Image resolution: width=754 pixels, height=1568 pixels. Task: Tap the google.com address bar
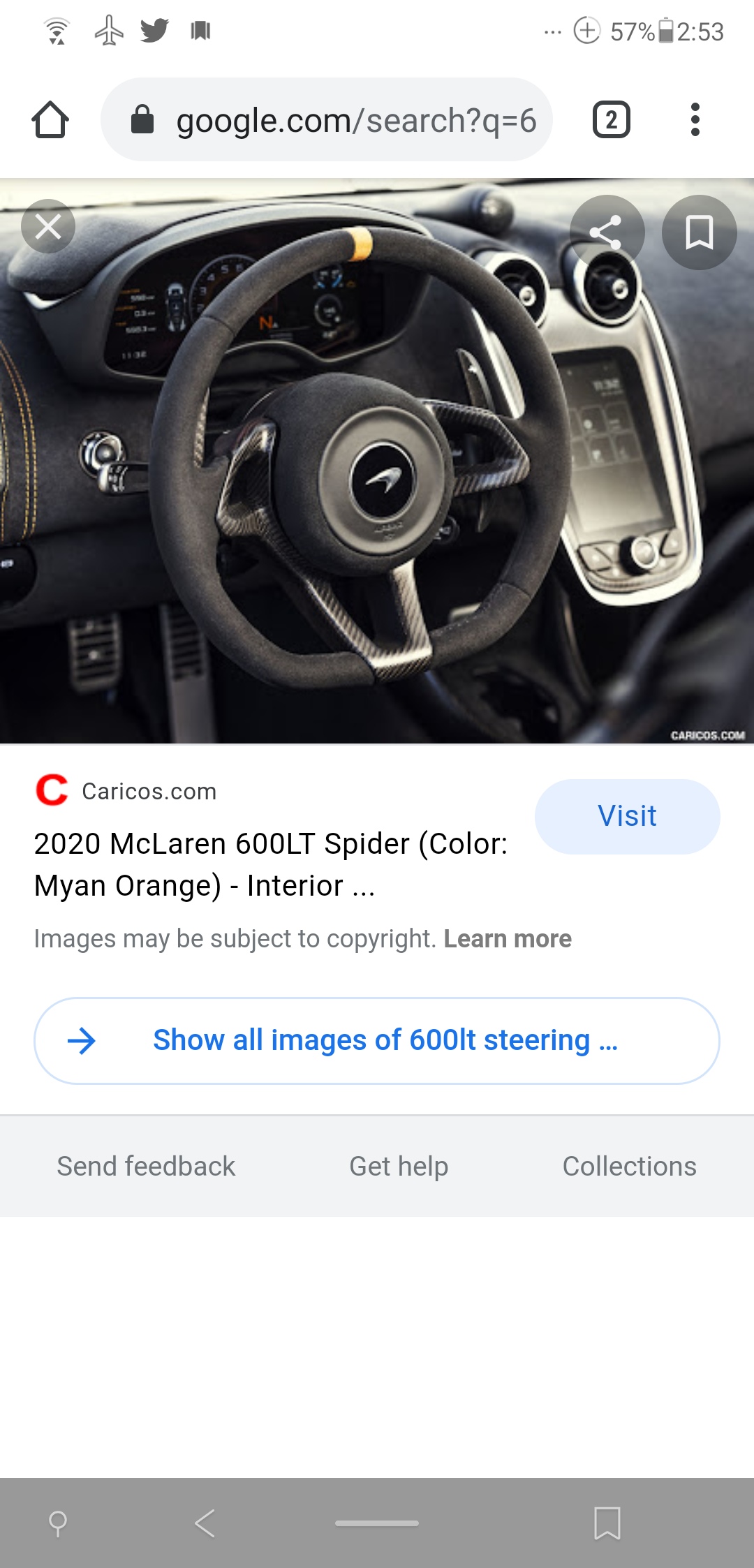(327, 119)
